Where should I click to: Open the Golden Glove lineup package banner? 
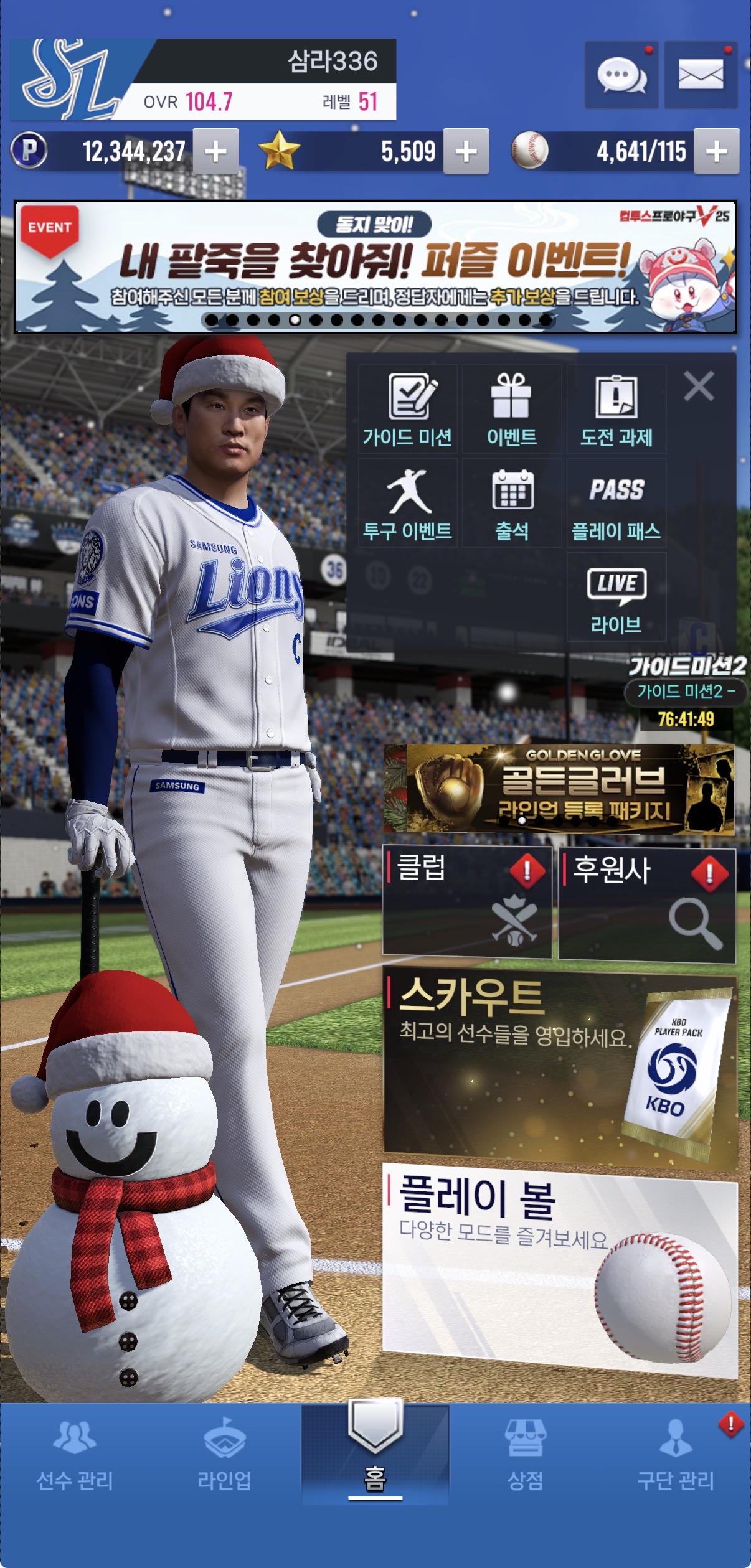pos(559,789)
